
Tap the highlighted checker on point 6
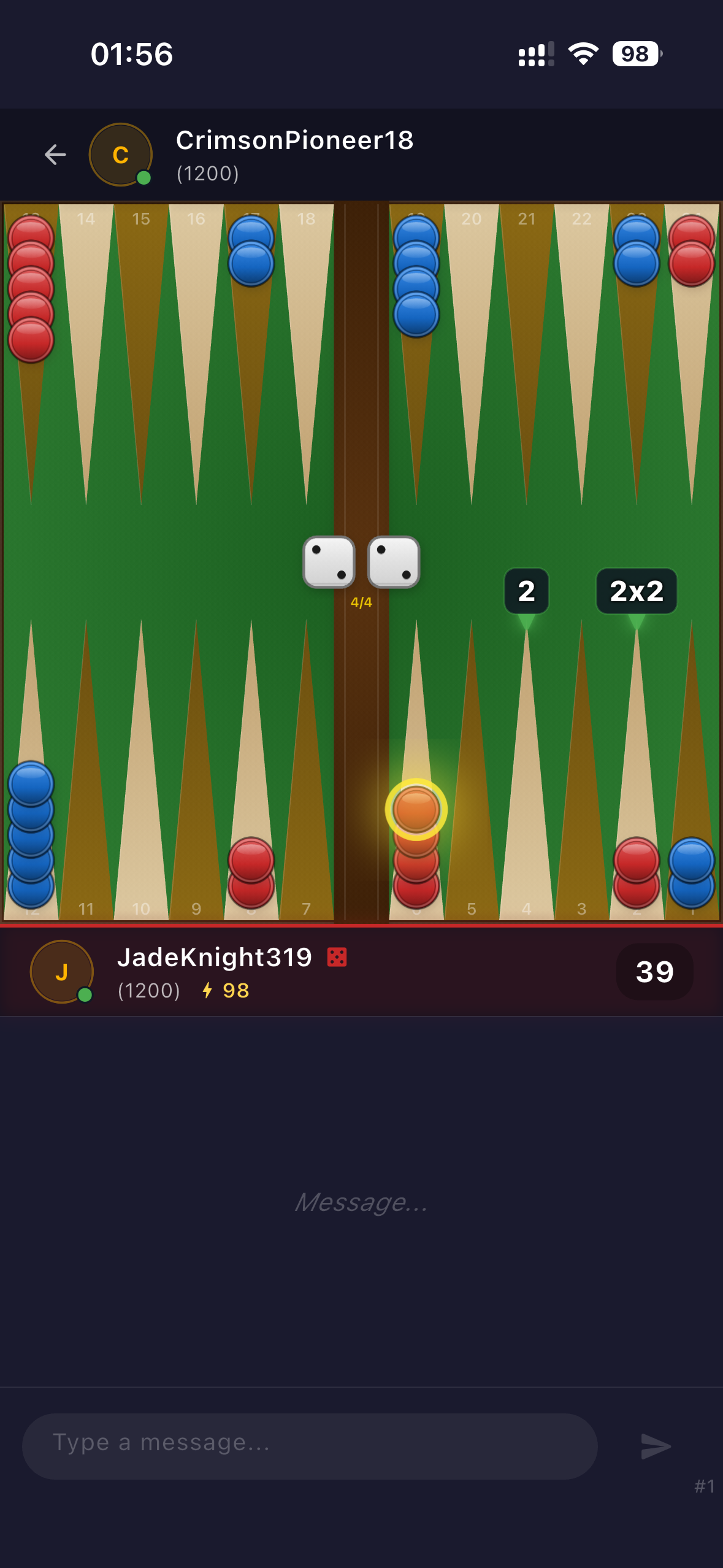tap(416, 810)
